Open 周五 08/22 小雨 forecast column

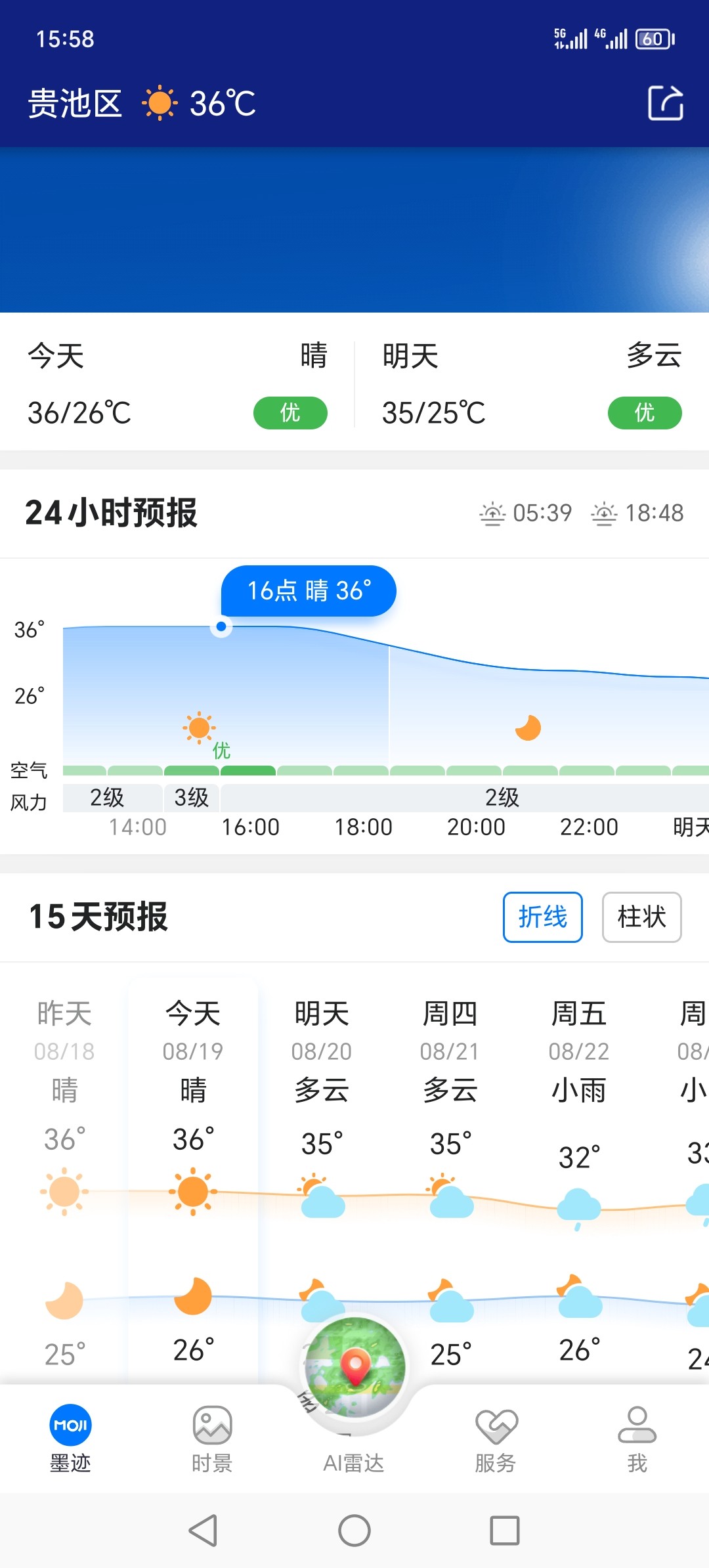(x=579, y=1116)
